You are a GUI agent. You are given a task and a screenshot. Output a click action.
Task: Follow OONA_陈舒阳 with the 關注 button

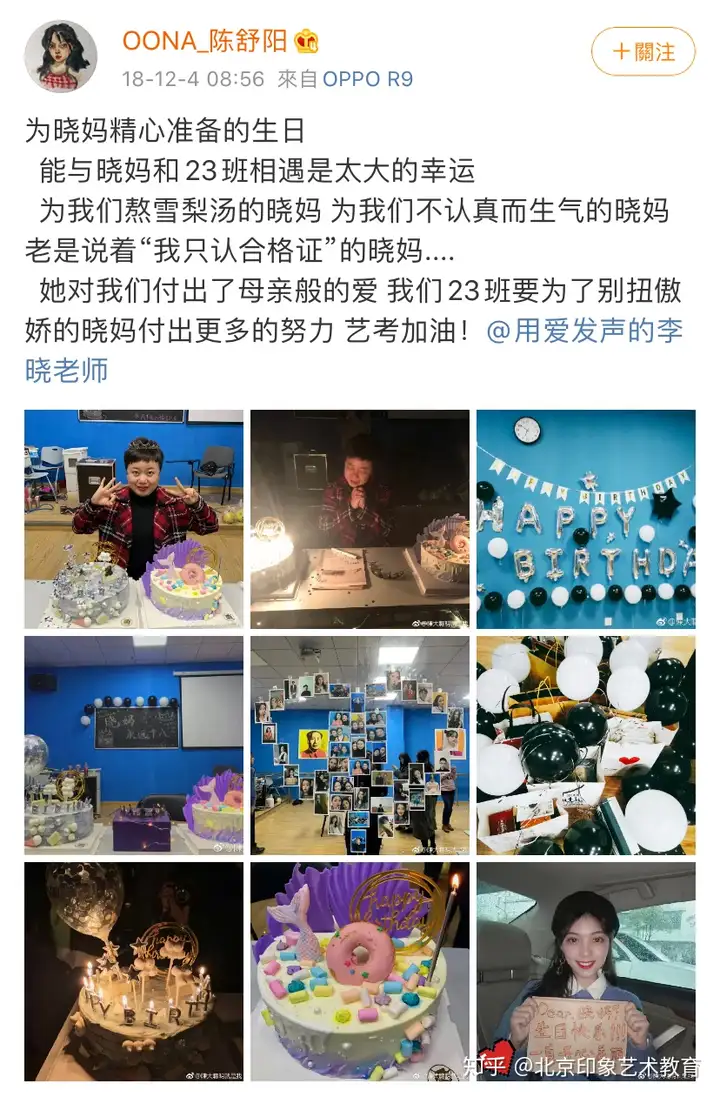642,51
